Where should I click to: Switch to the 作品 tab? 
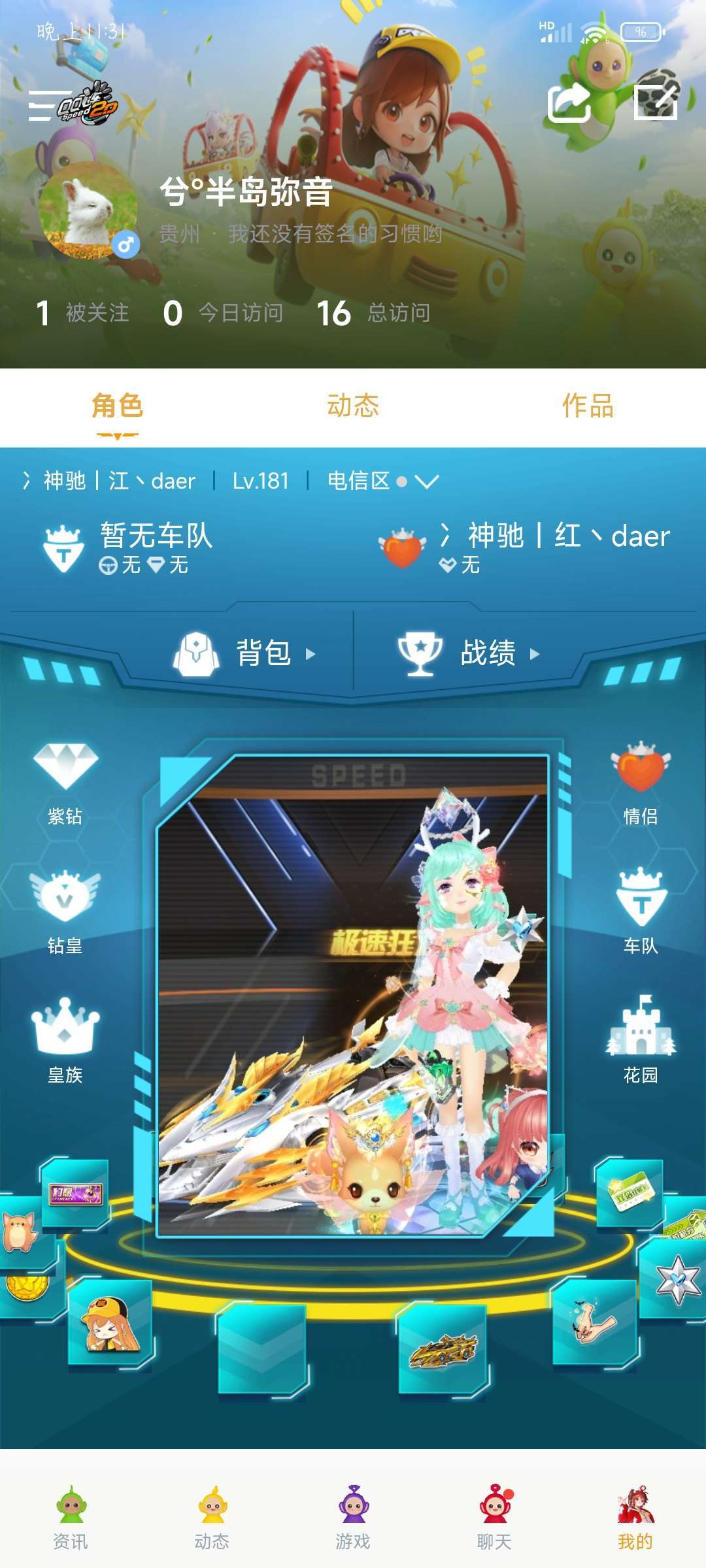point(588,406)
